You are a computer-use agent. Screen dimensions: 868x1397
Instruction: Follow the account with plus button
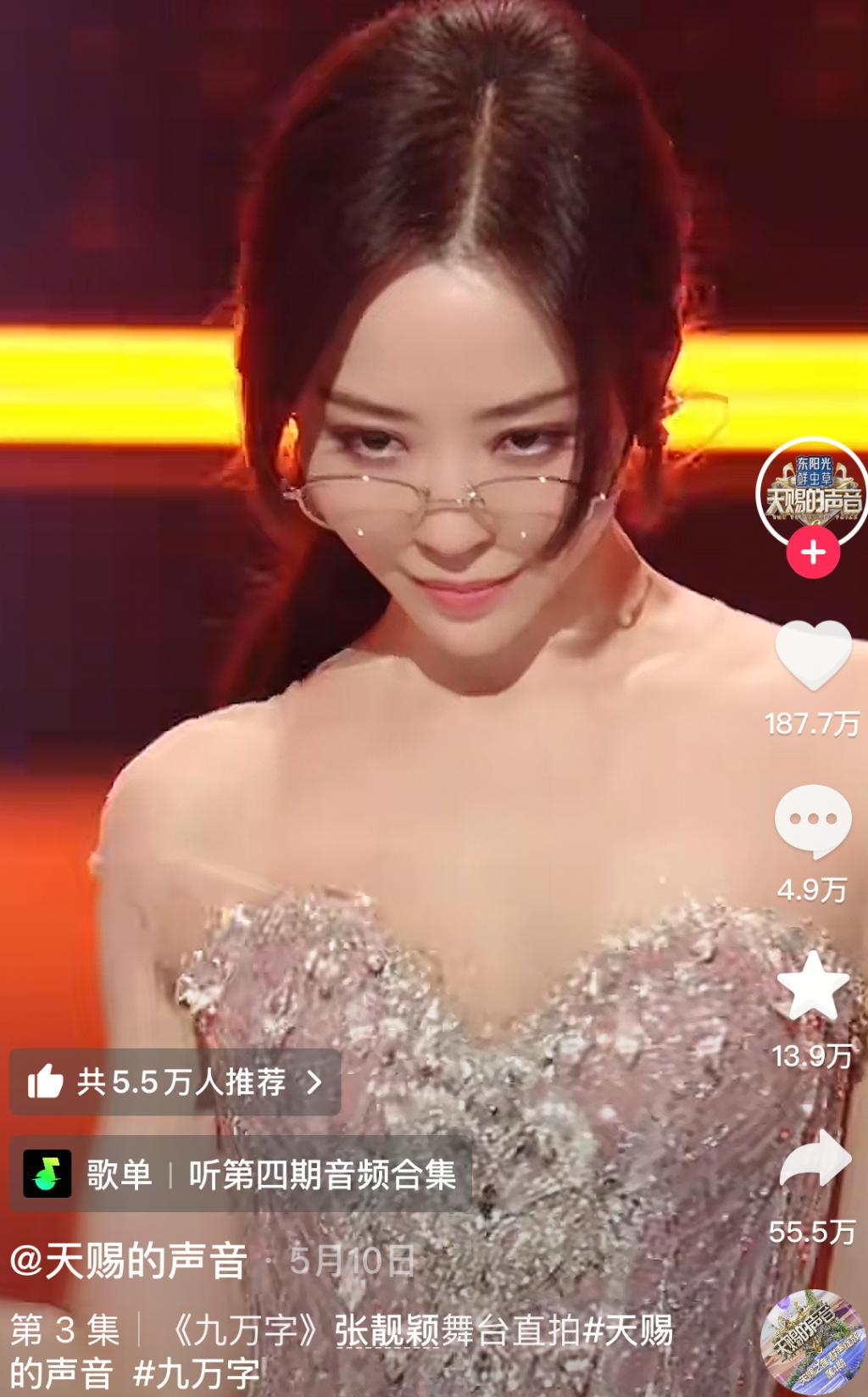[x=812, y=553]
